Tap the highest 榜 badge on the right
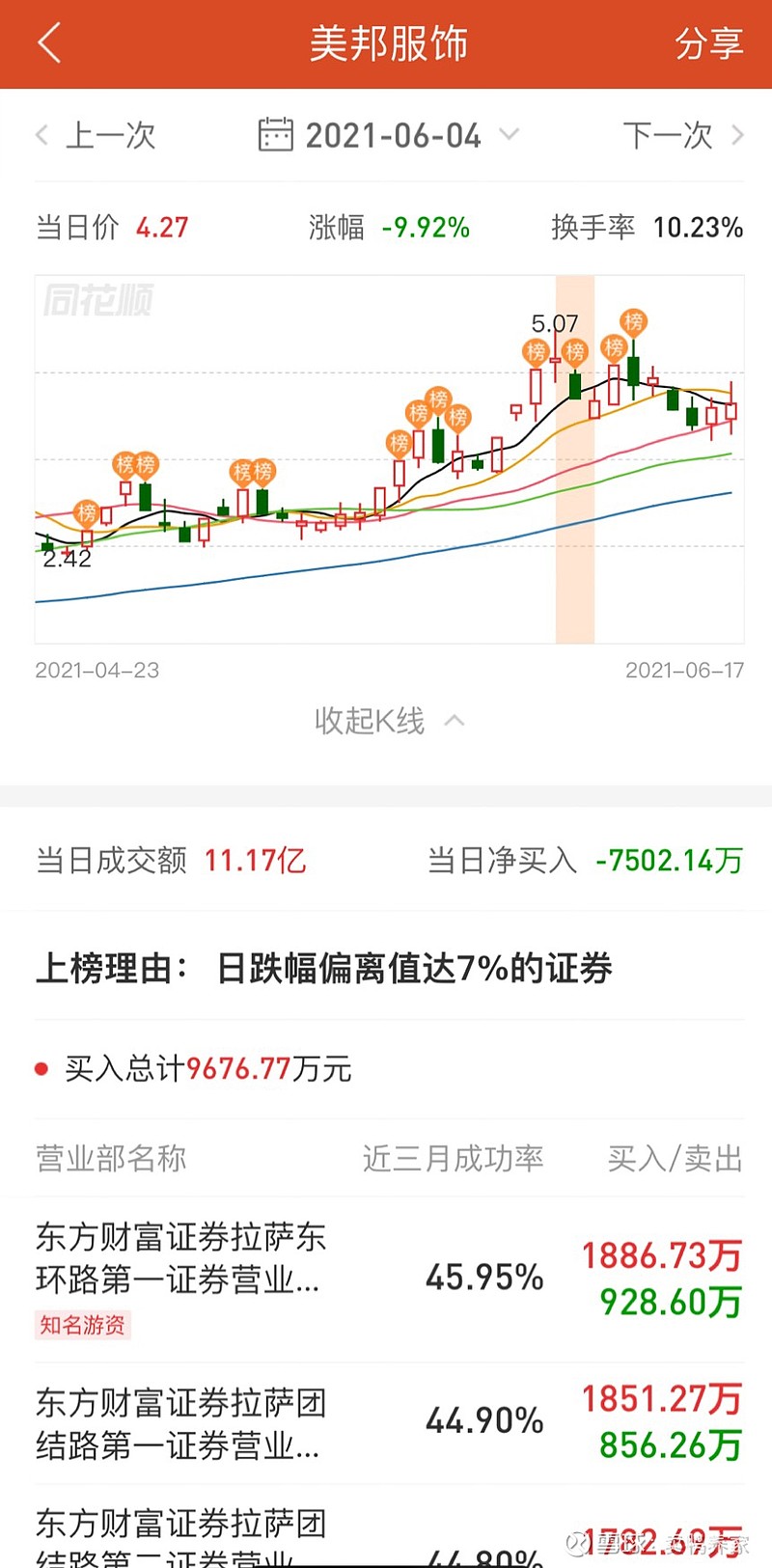The height and width of the screenshot is (1568, 772). 634,321
